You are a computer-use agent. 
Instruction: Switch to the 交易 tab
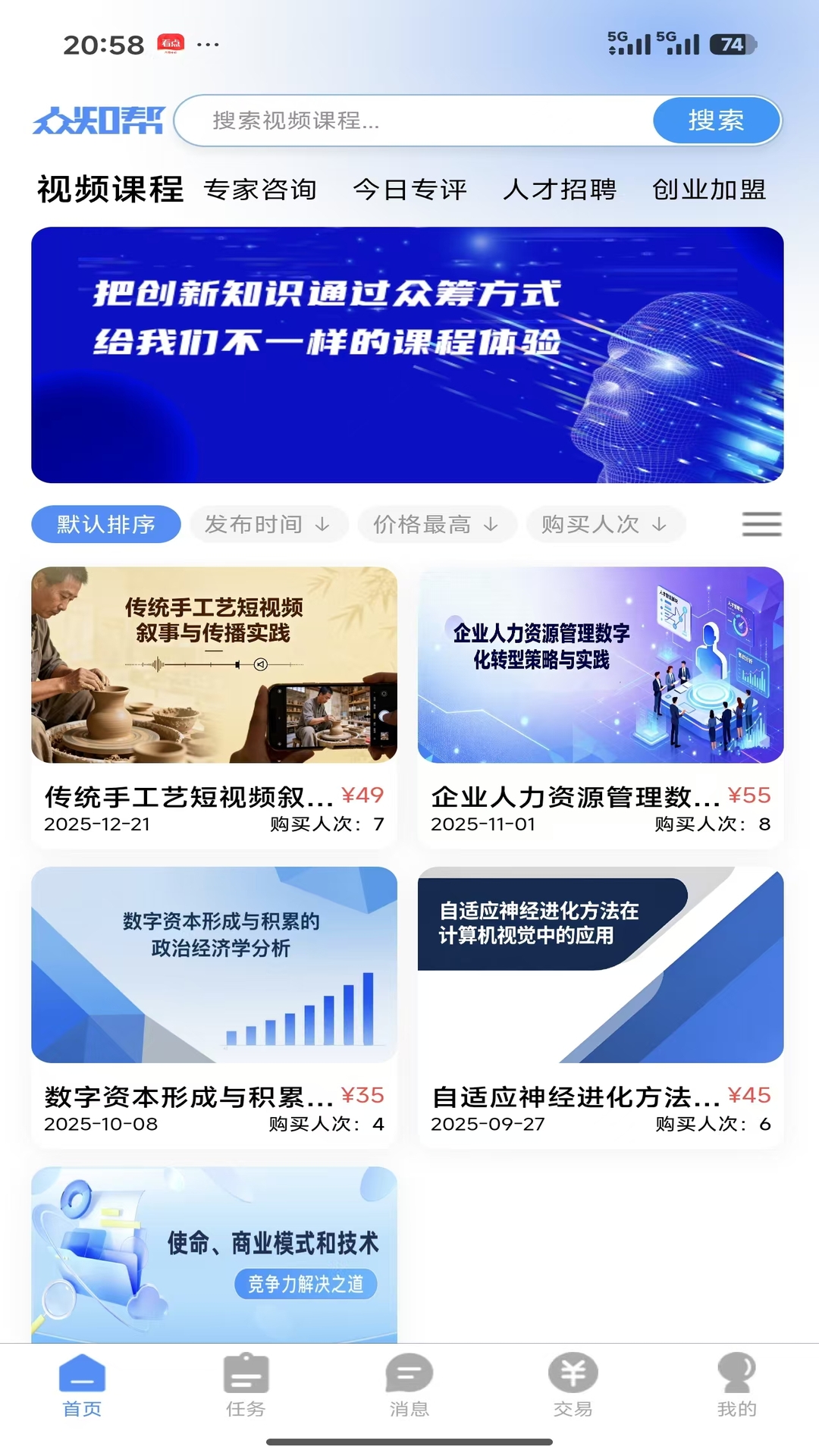coord(573,1385)
